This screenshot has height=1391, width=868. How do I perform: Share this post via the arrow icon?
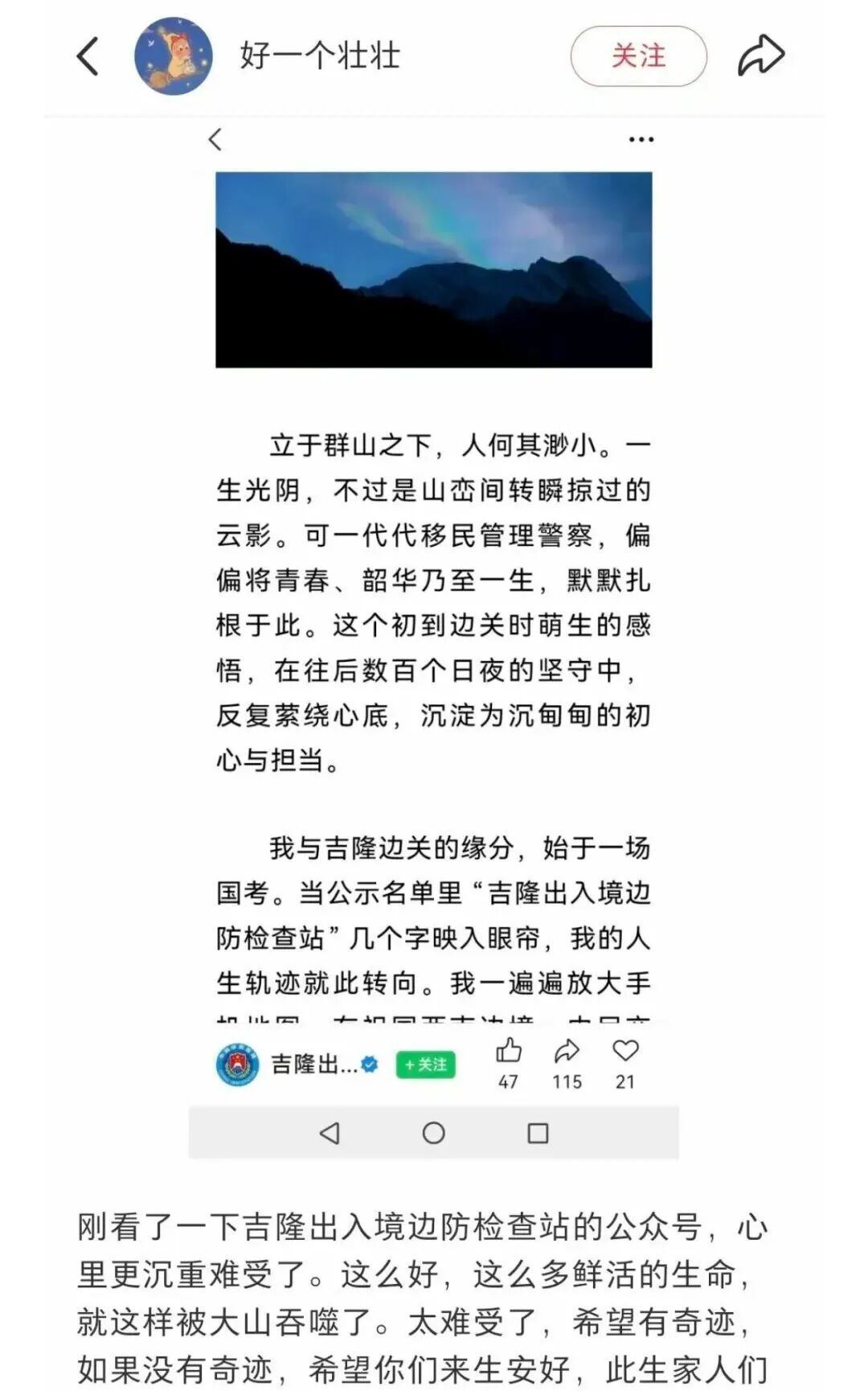761,55
